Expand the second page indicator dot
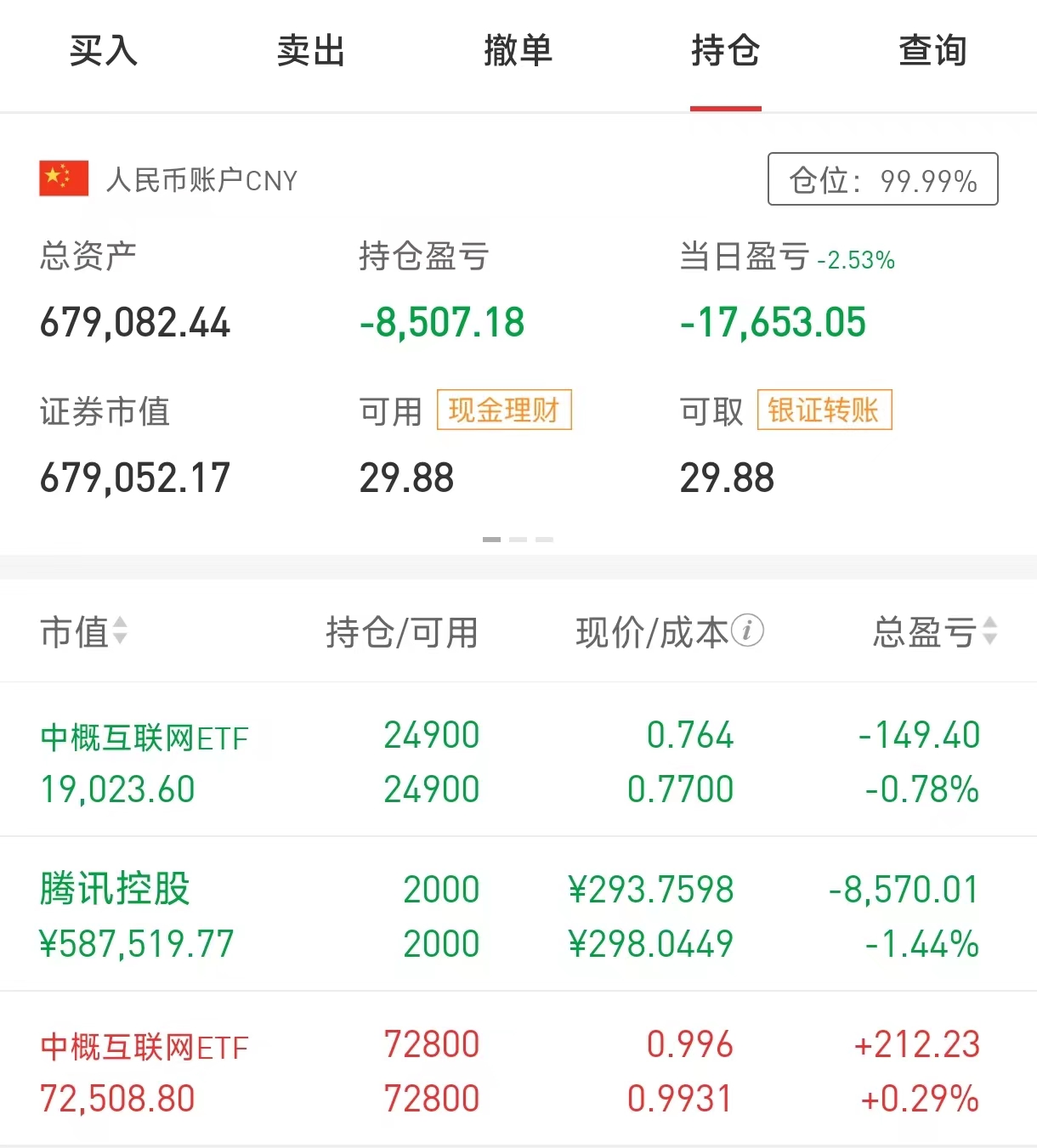The width and height of the screenshot is (1037, 1148). [x=517, y=539]
